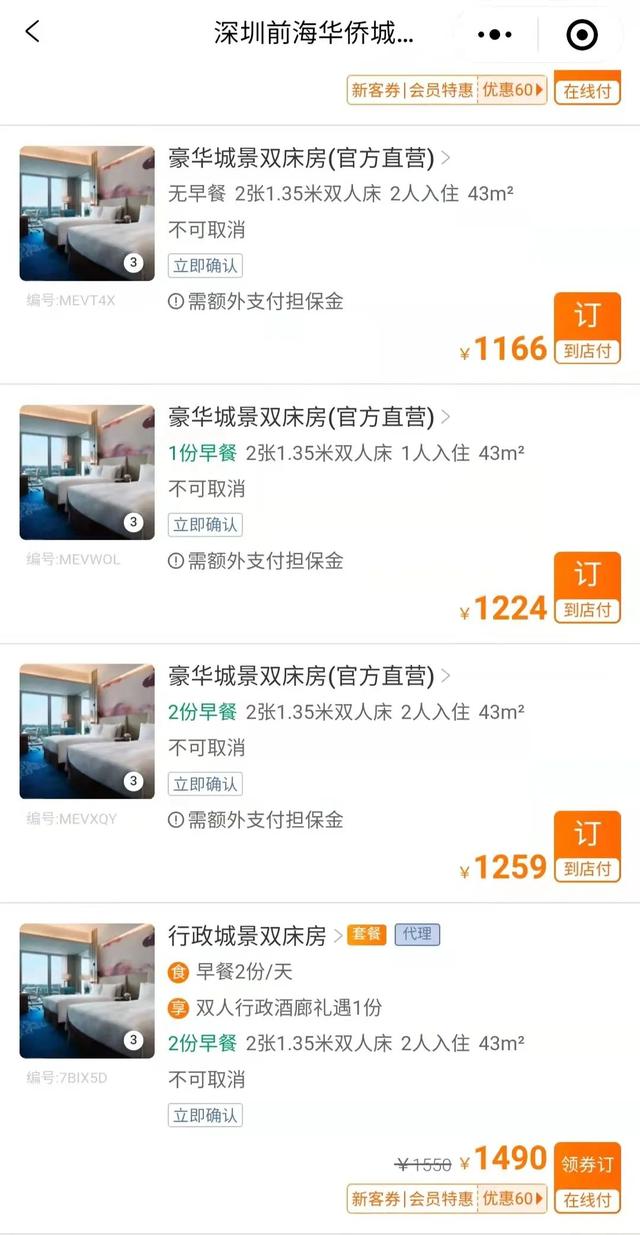Screen dimensions: 640x1235
Task: Book the ¥1166 no-breakfast twin room
Action: [587, 329]
